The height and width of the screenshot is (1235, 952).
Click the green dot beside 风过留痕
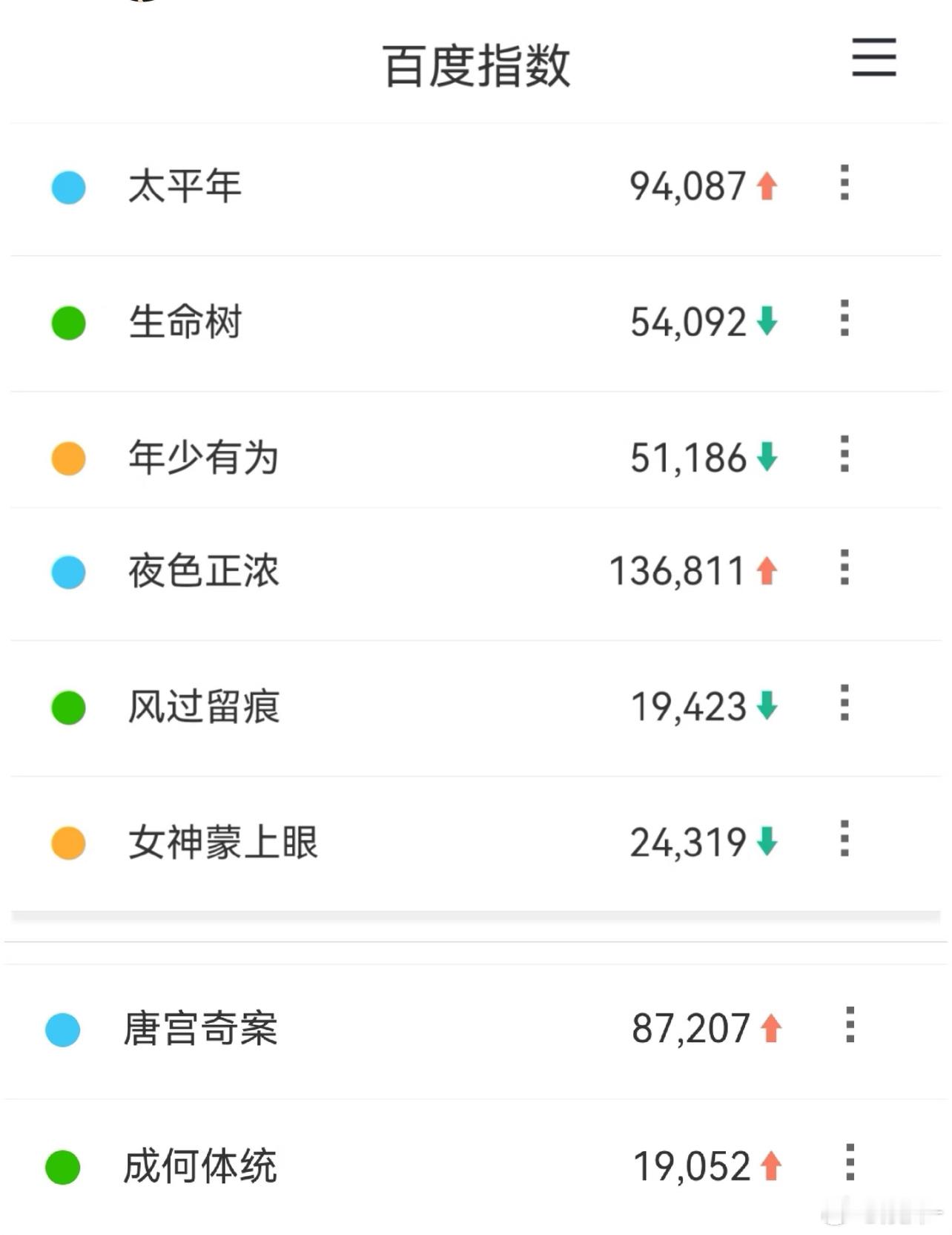point(67,707)
